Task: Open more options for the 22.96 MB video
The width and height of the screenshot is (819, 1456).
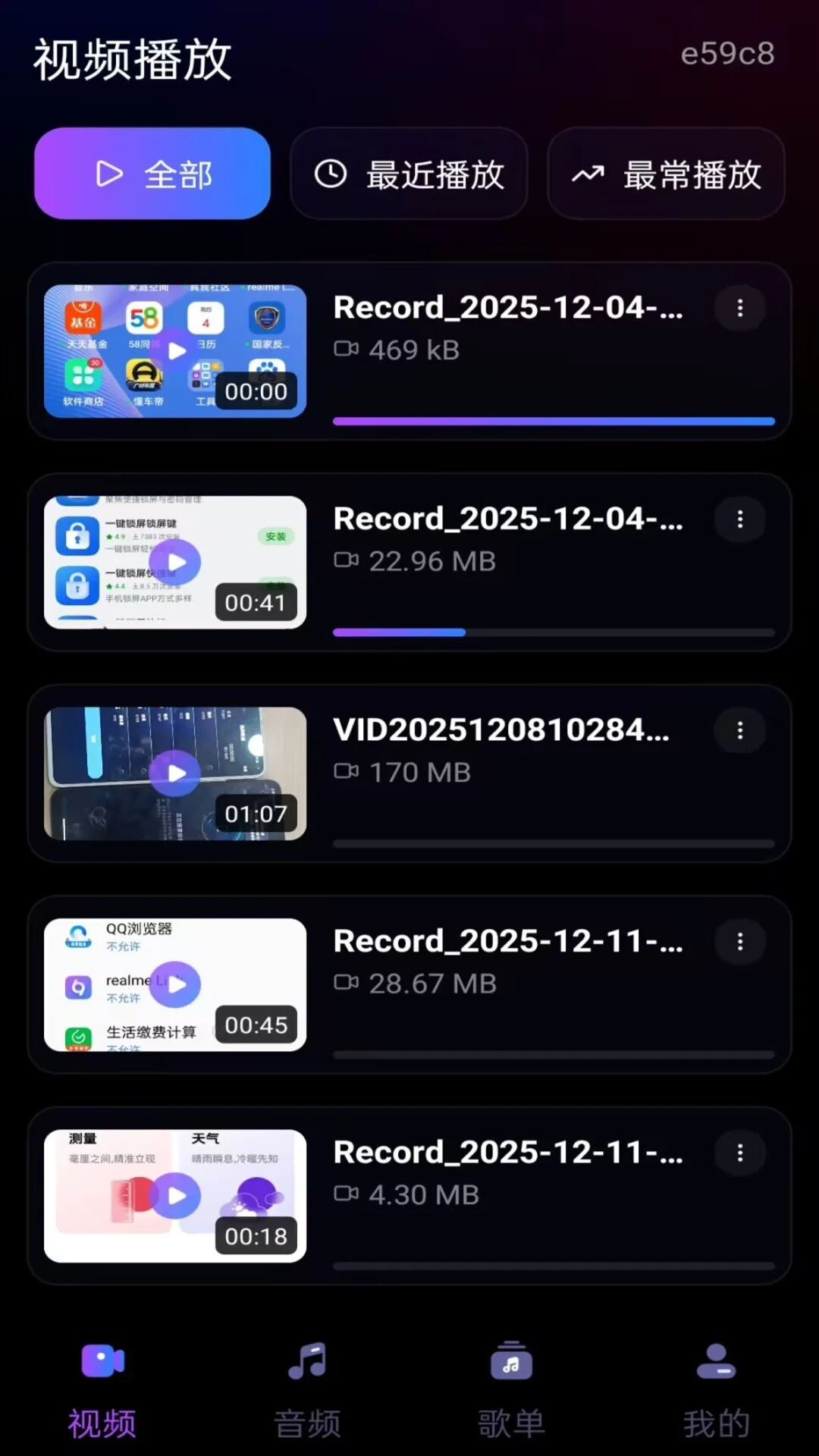Action: pos(740,519)
